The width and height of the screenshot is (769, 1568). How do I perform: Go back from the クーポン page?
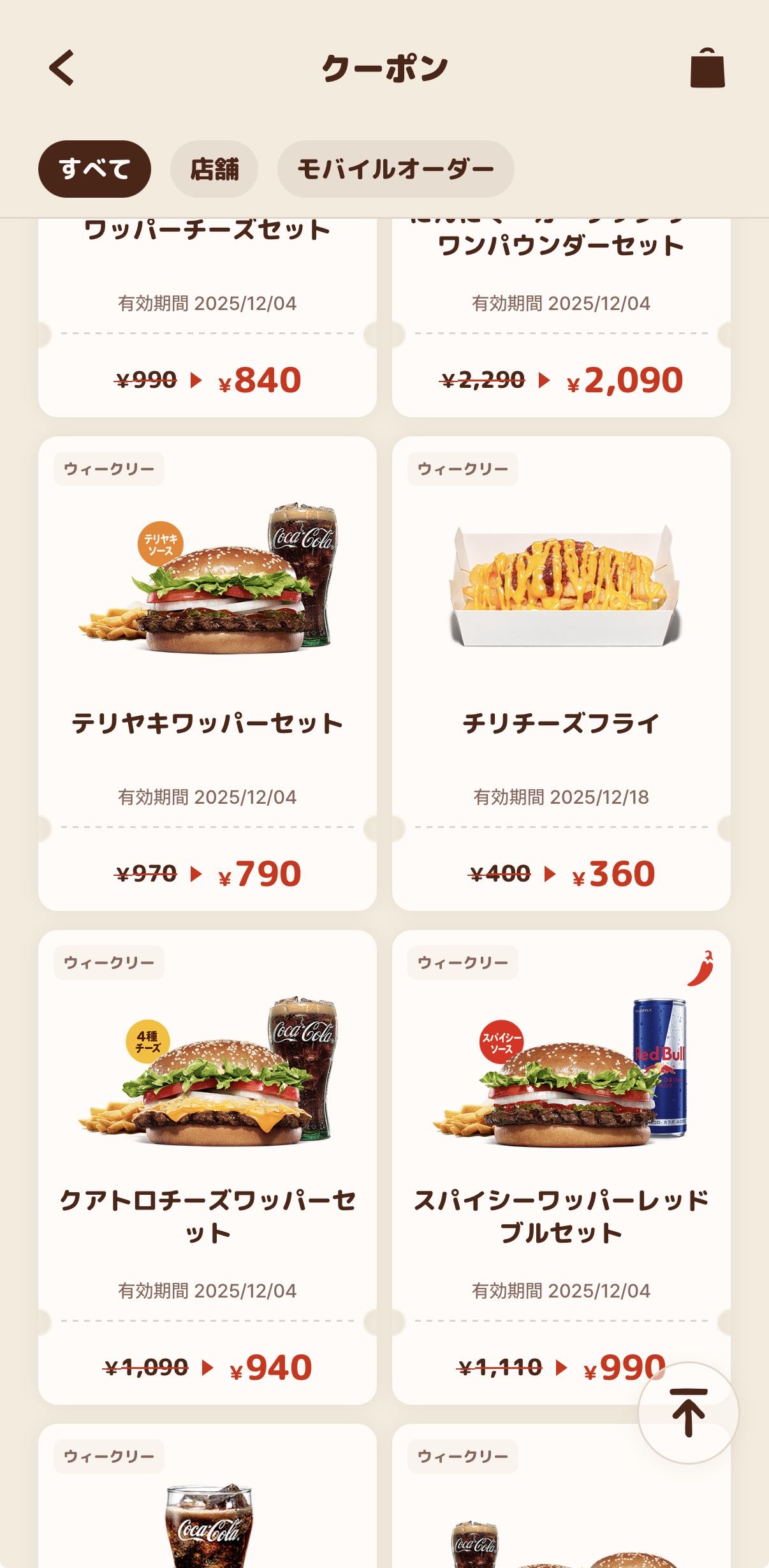pos(62,68)
